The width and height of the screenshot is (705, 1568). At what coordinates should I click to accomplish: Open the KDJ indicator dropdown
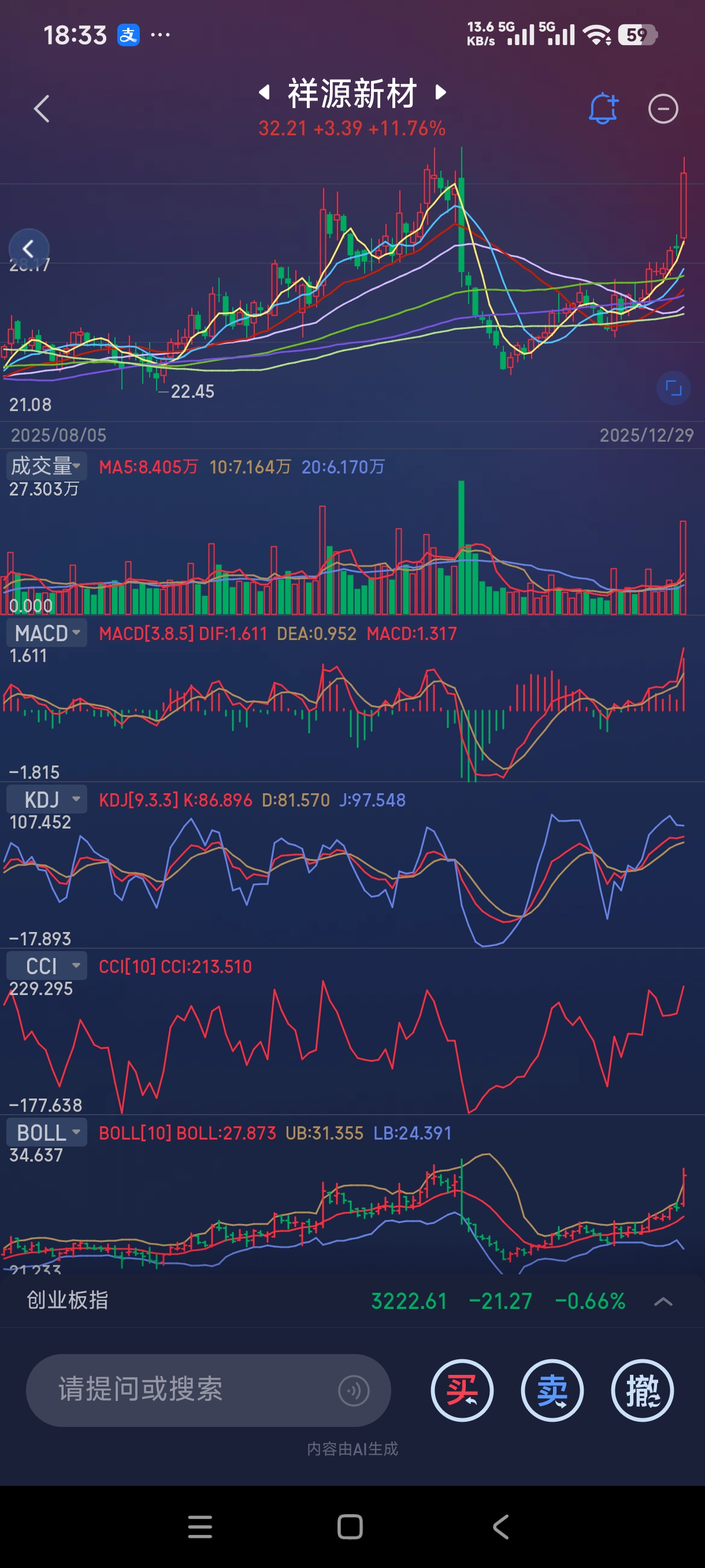tap(47, 799)
